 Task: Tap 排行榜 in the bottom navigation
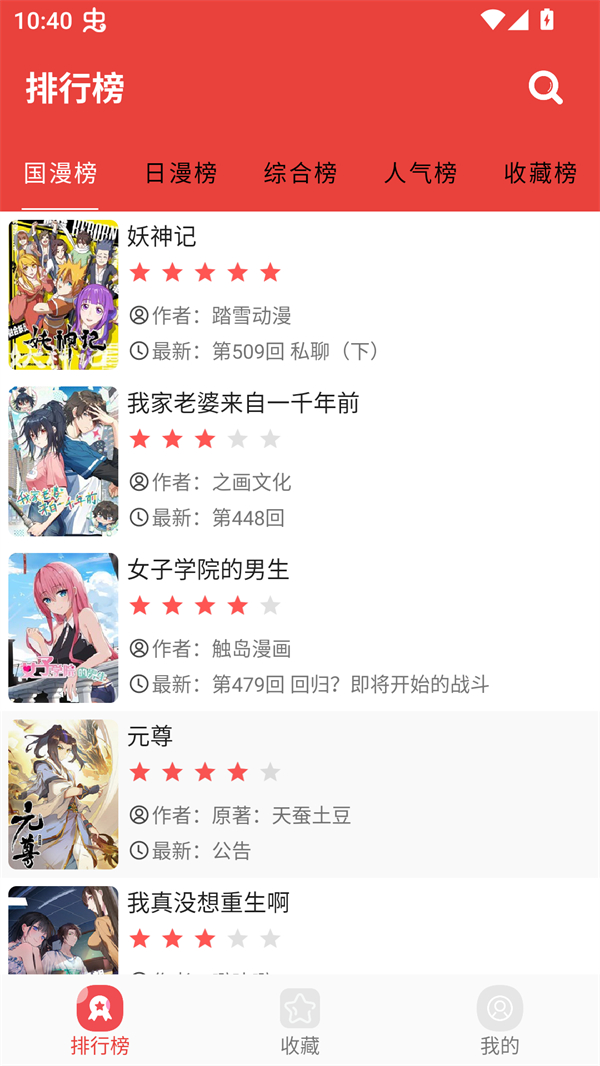tap(100, 1020)
